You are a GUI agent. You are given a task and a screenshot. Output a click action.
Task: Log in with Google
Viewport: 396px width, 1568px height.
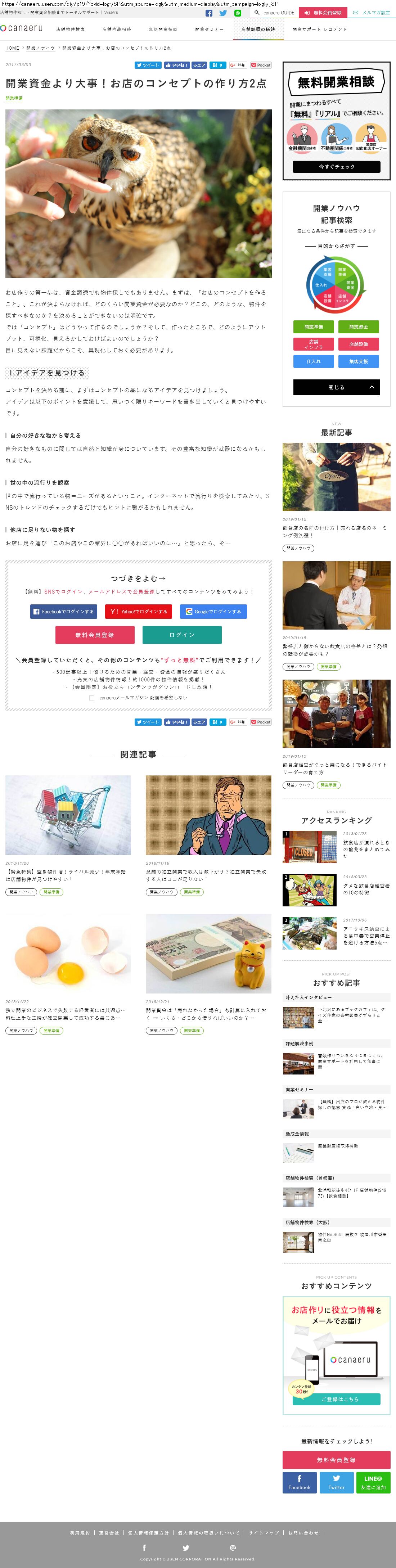(x=213, y=612)
